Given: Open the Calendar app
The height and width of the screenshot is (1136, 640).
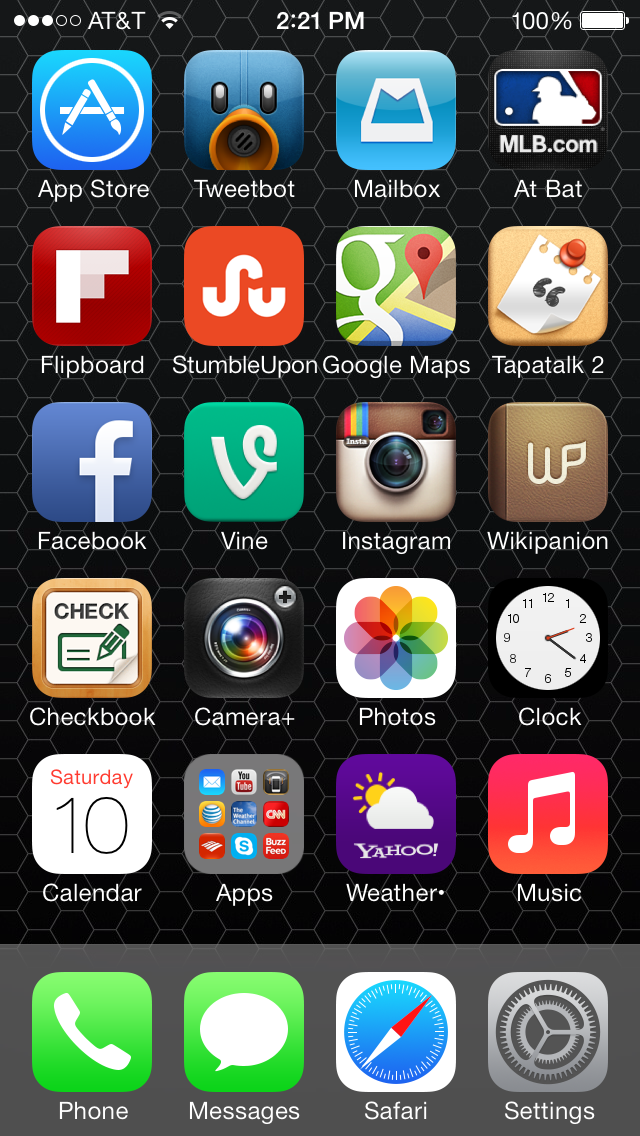Looking at the screenshot, I should click(x=92, y=814).
